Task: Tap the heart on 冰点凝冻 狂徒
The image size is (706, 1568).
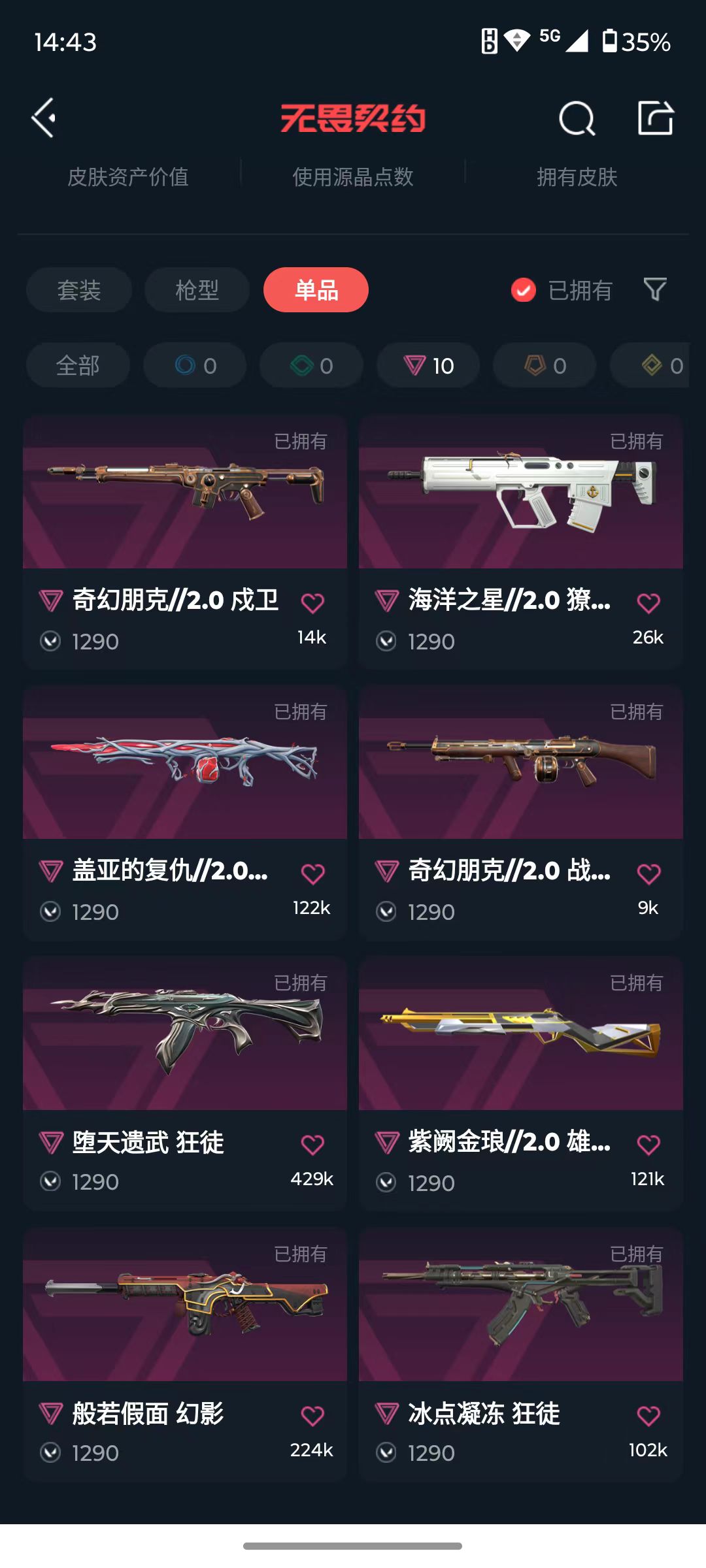Action: point(648,1416)
